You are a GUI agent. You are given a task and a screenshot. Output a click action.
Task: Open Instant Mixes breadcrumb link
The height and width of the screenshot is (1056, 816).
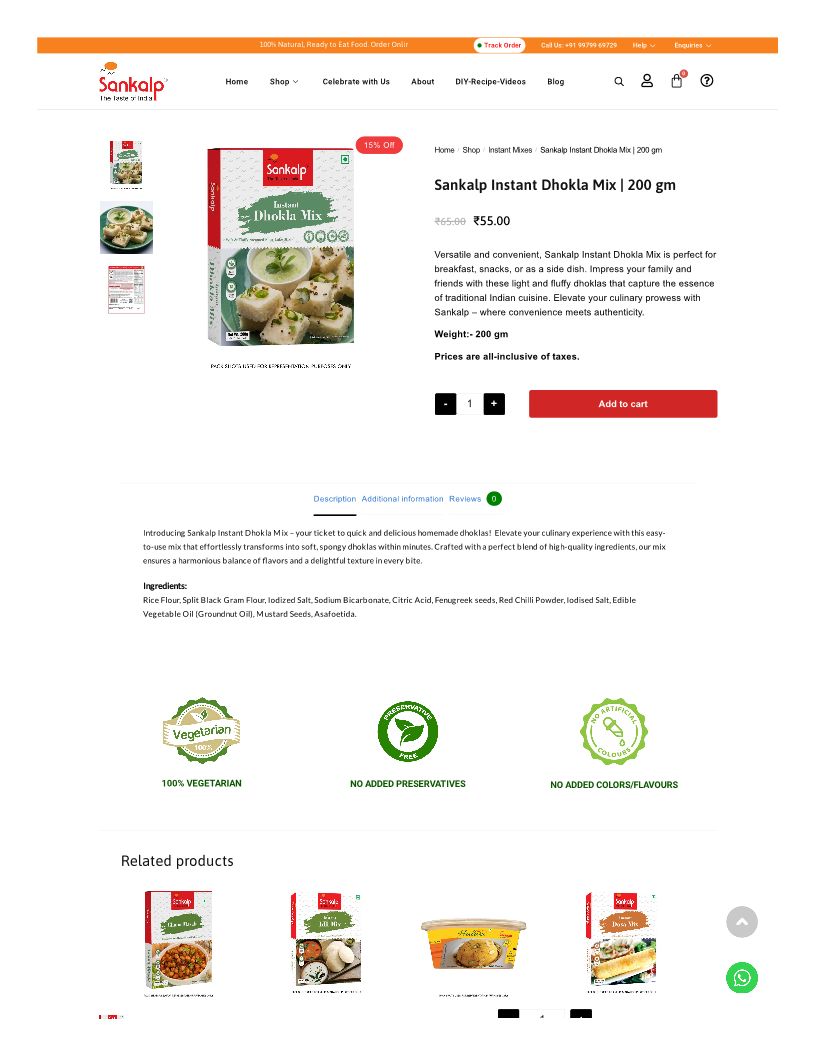pyautogui.click(x=510, y=150)
